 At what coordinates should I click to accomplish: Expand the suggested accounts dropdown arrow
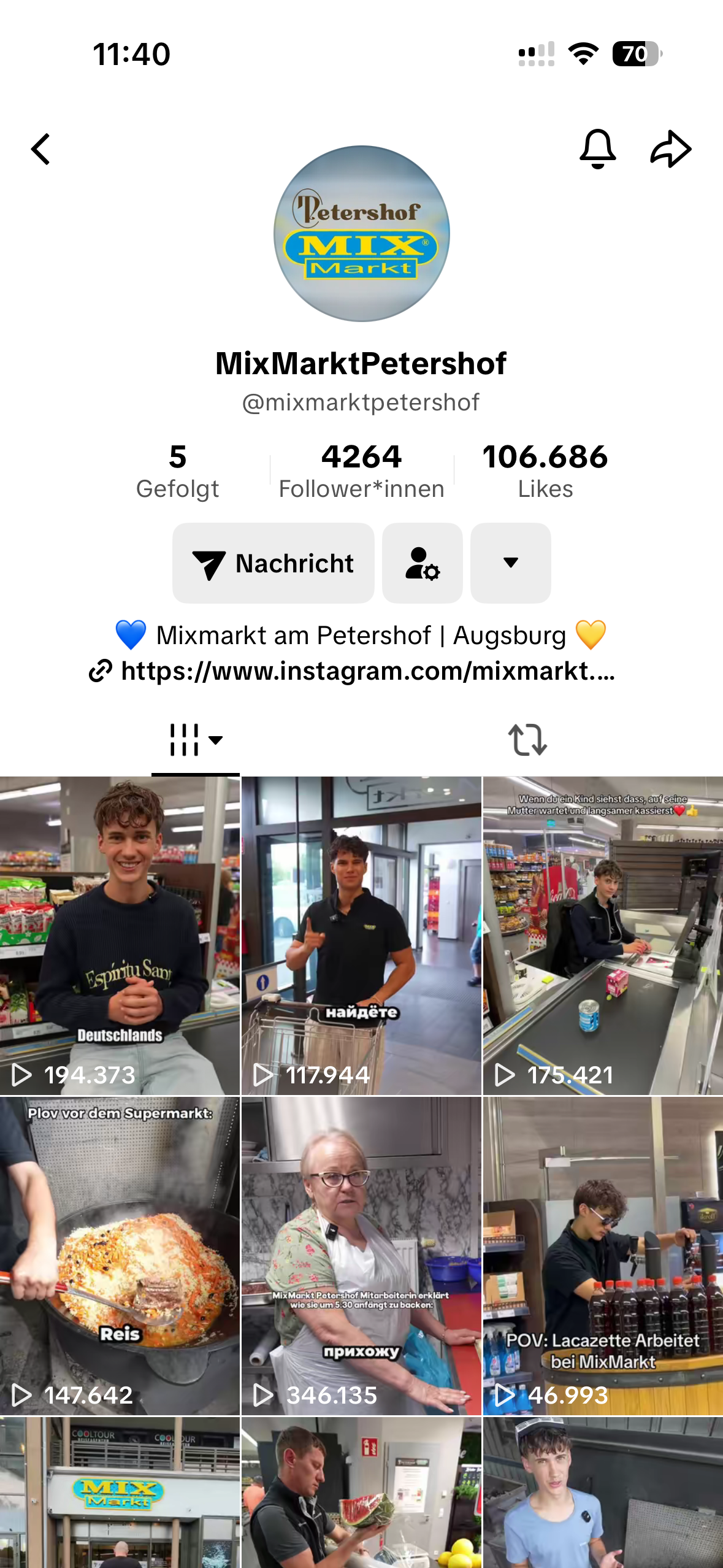[510, 563]
